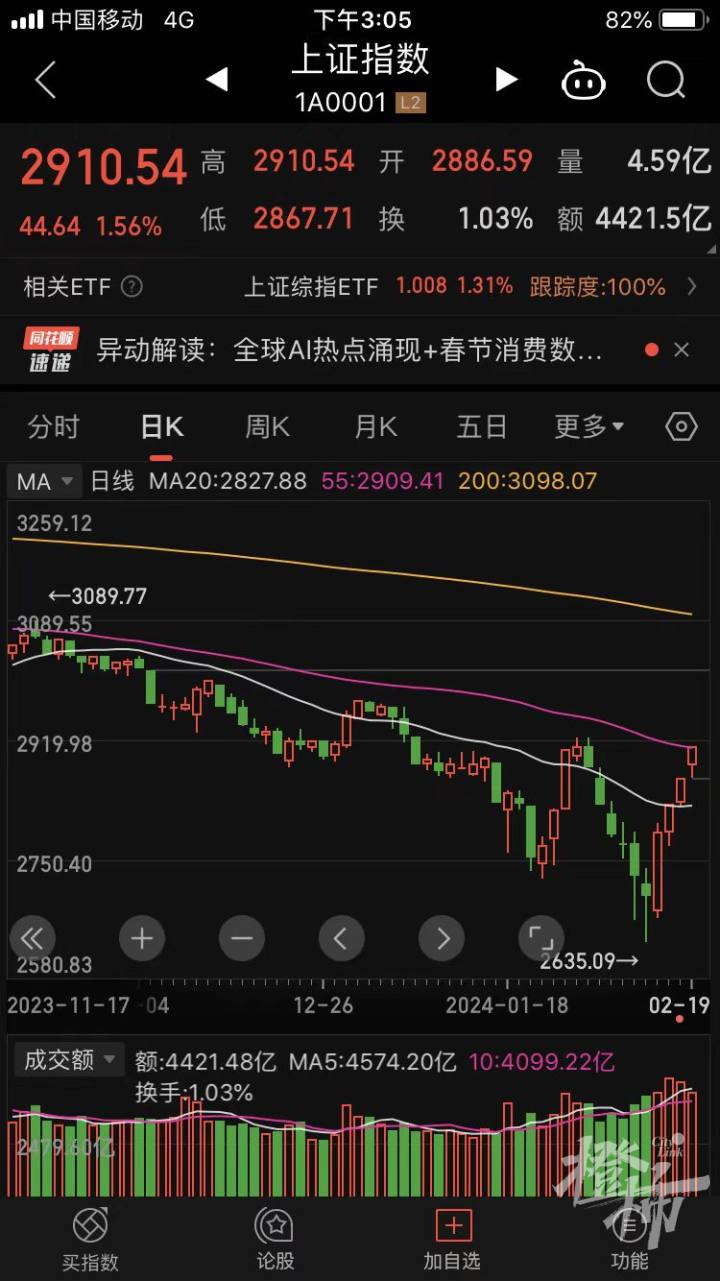The image size is (720, 1281).
Task: Switch to the previous index with left triangle
Action: 217,79
